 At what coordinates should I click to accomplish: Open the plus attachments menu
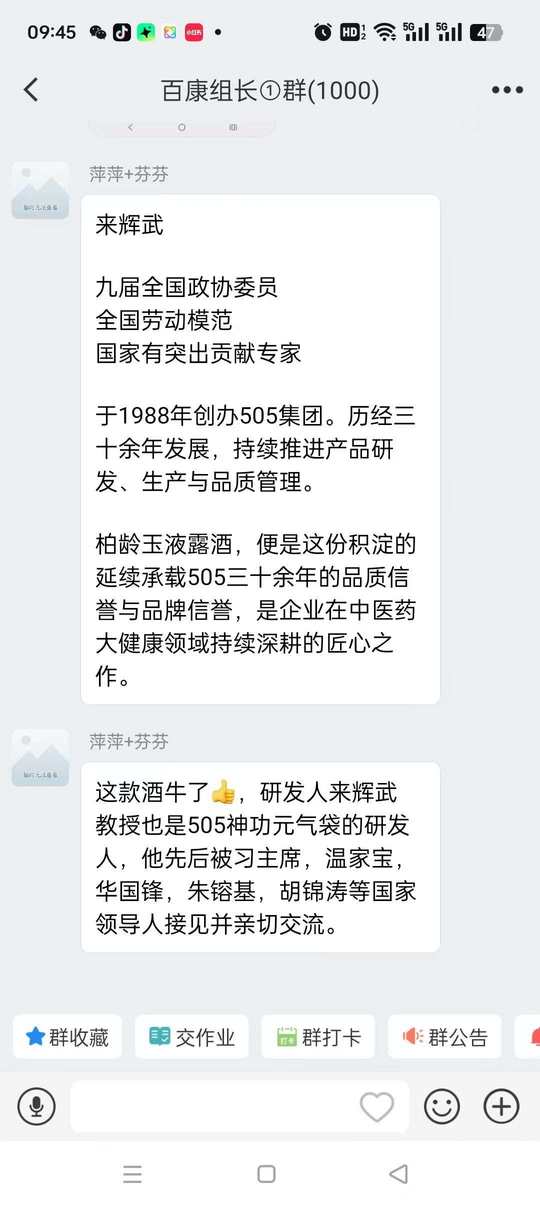(501, 1106)
